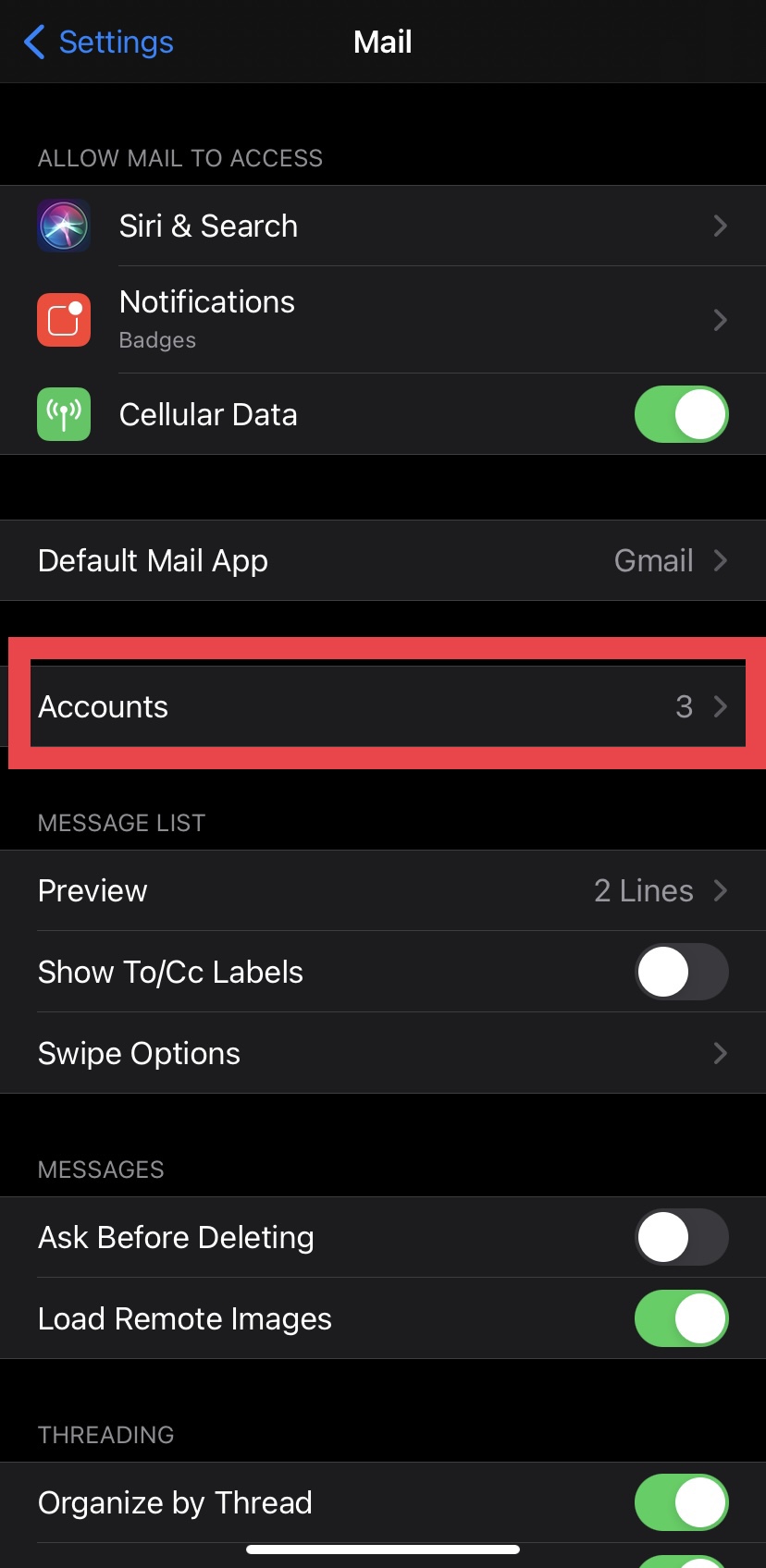Screen dimensions: 766x1568
Task: Disable Load Remote Images
Action: pos(681,1318)
